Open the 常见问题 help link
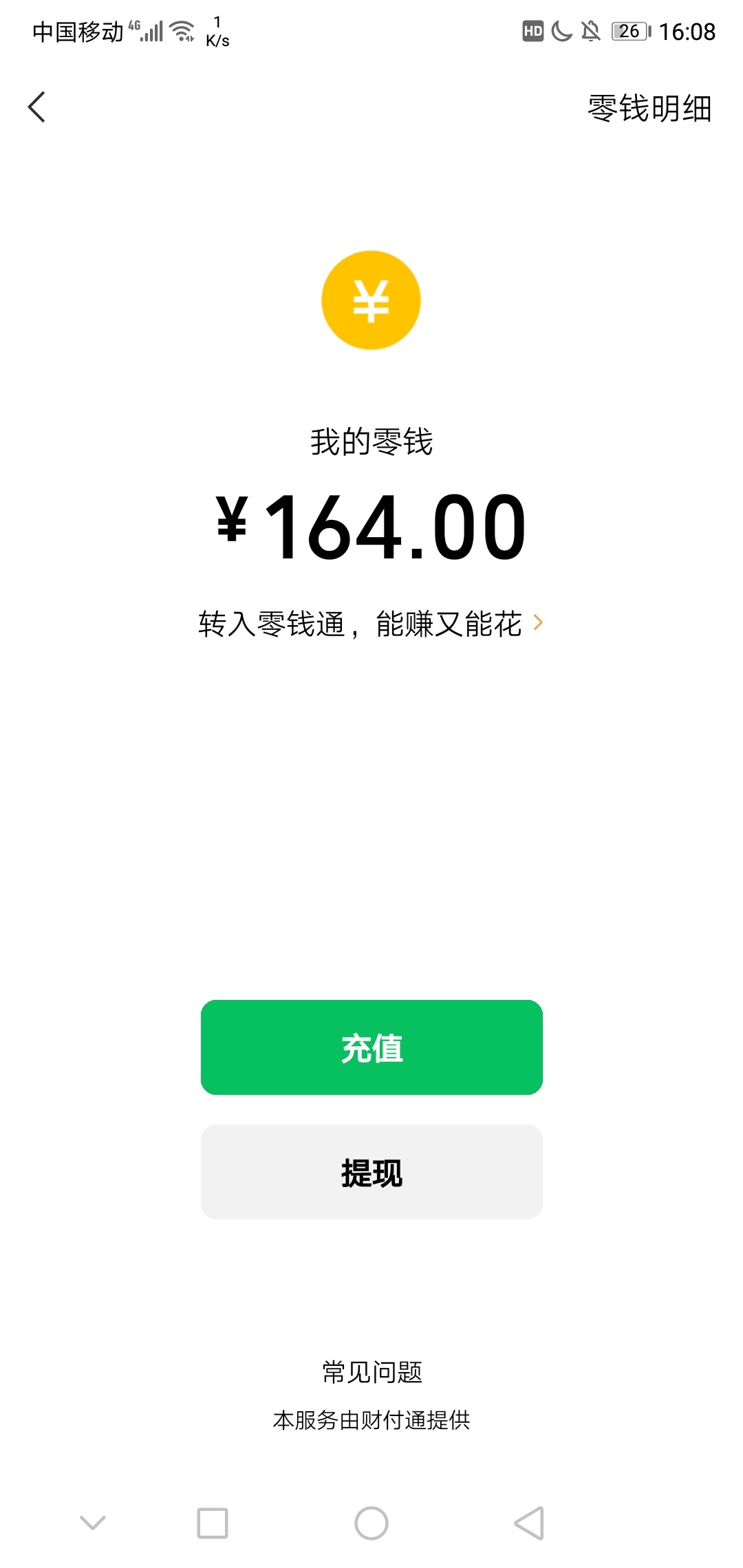This screenshot has width=743, height=1568. (371, 1372)
